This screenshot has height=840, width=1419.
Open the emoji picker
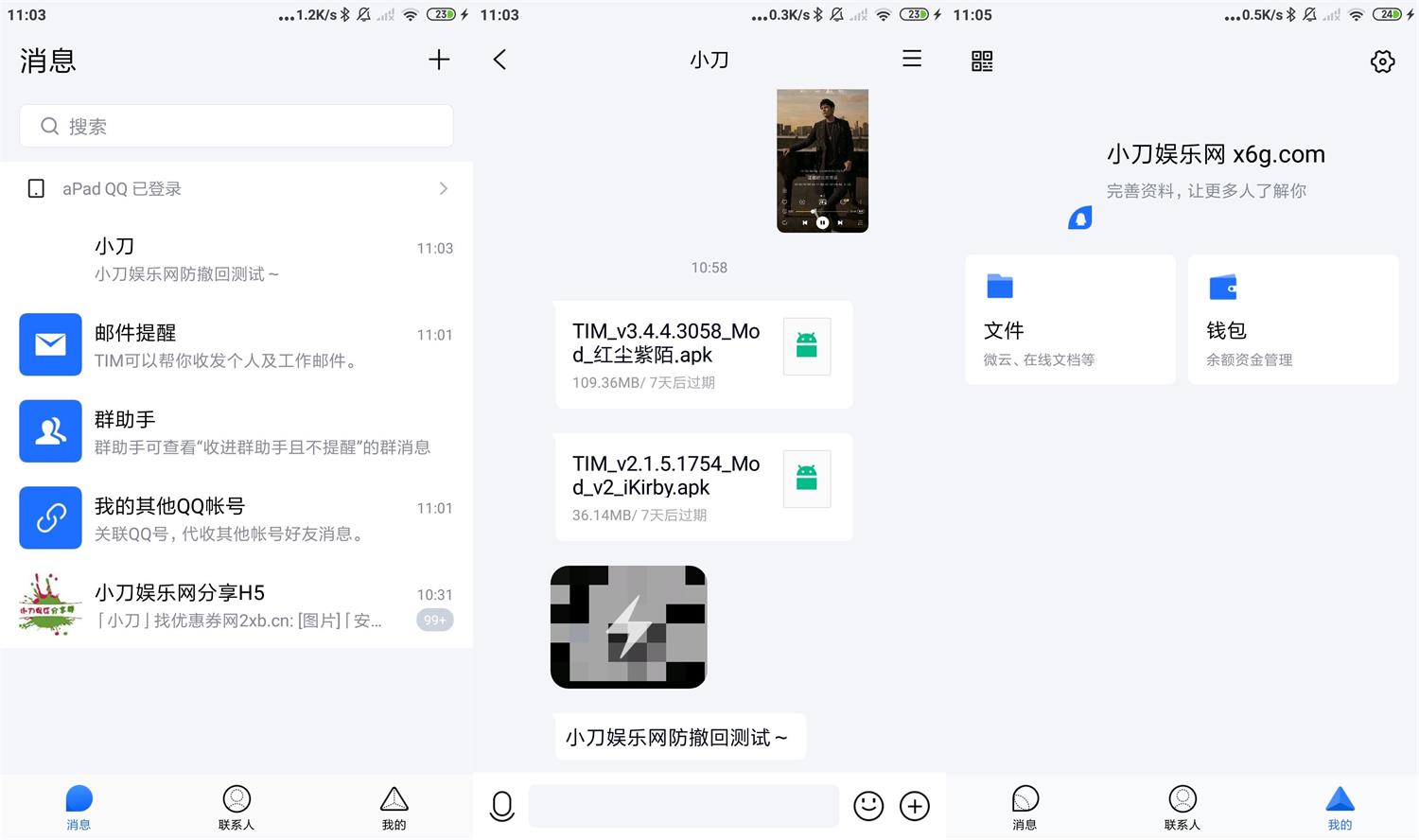tap(868, 806)
